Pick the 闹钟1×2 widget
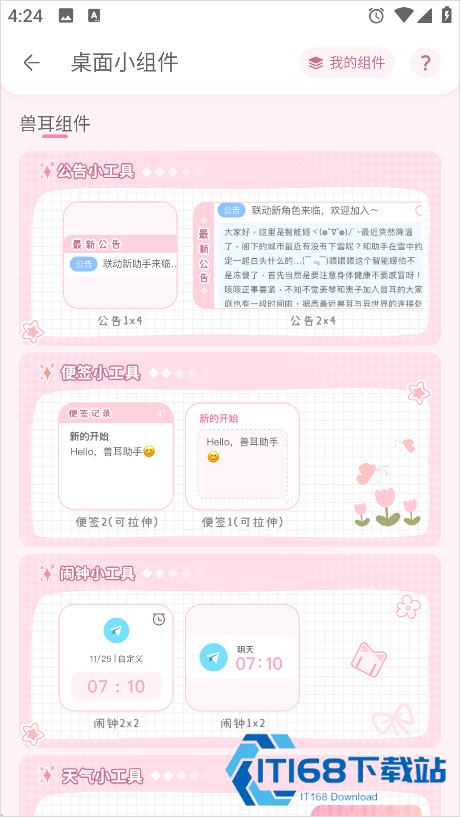This screenshot has width=460, height=817. tap(242, 658)
